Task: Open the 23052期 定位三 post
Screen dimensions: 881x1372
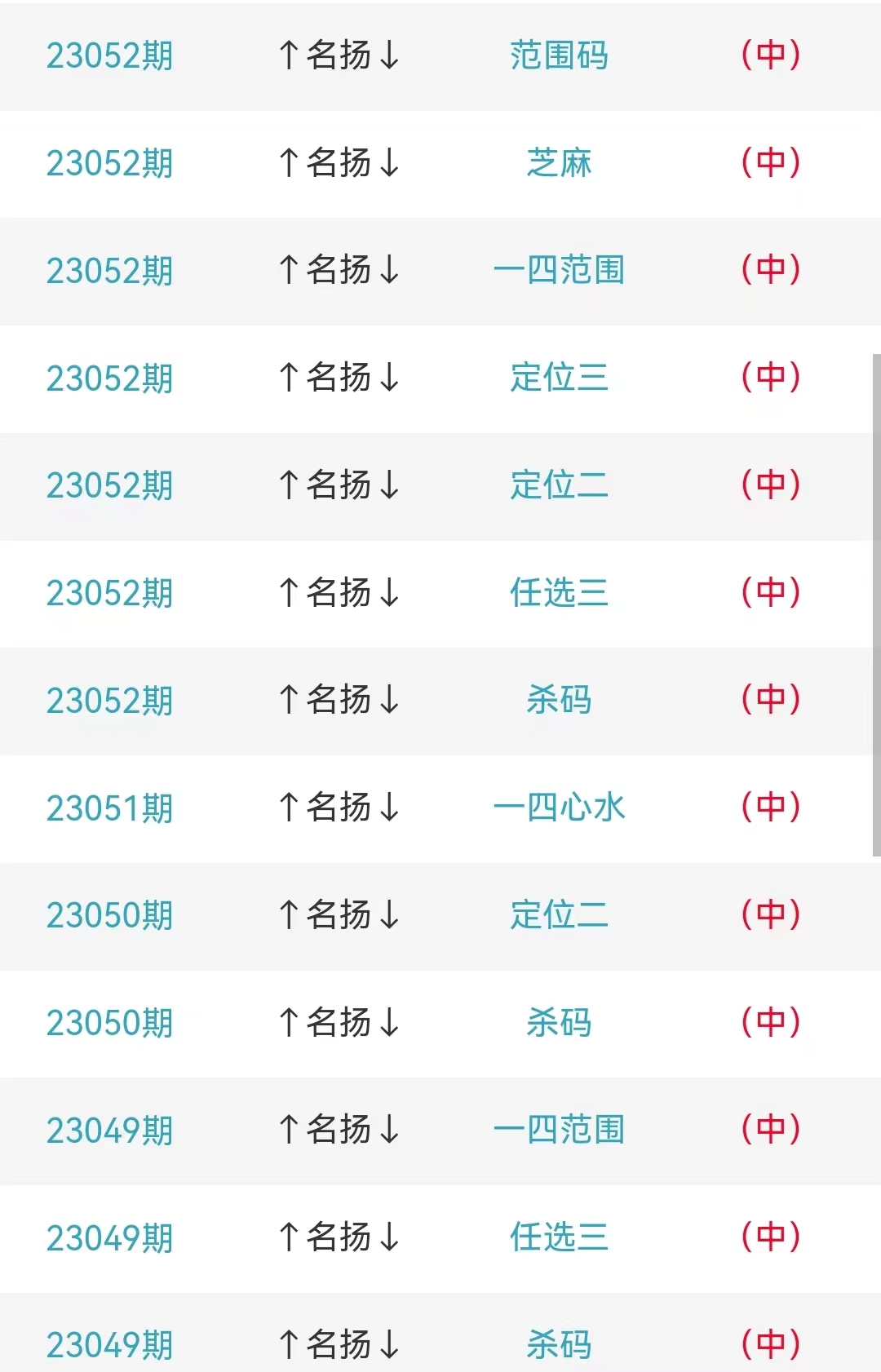Action: (559, 378)
